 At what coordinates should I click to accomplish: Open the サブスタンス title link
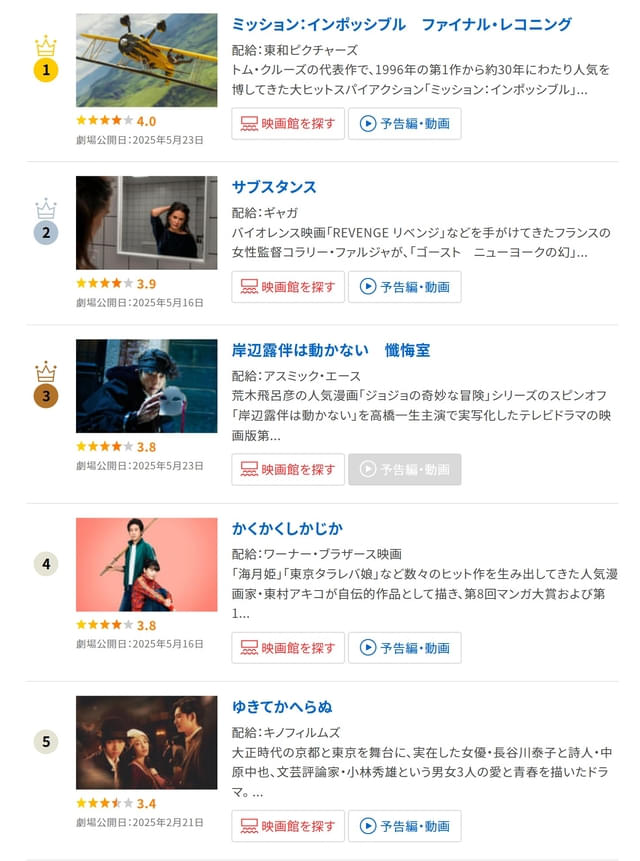point(274,187)
